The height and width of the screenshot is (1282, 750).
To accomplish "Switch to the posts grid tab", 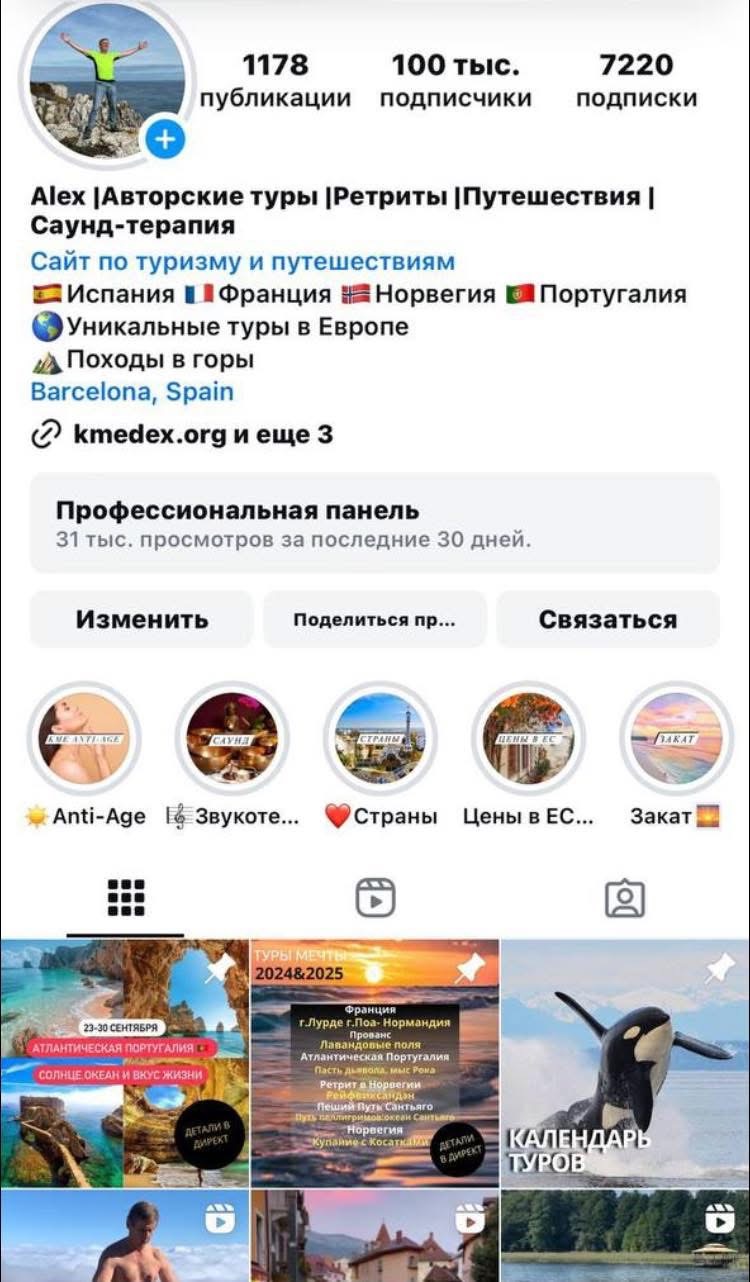I will pos(125,898).
